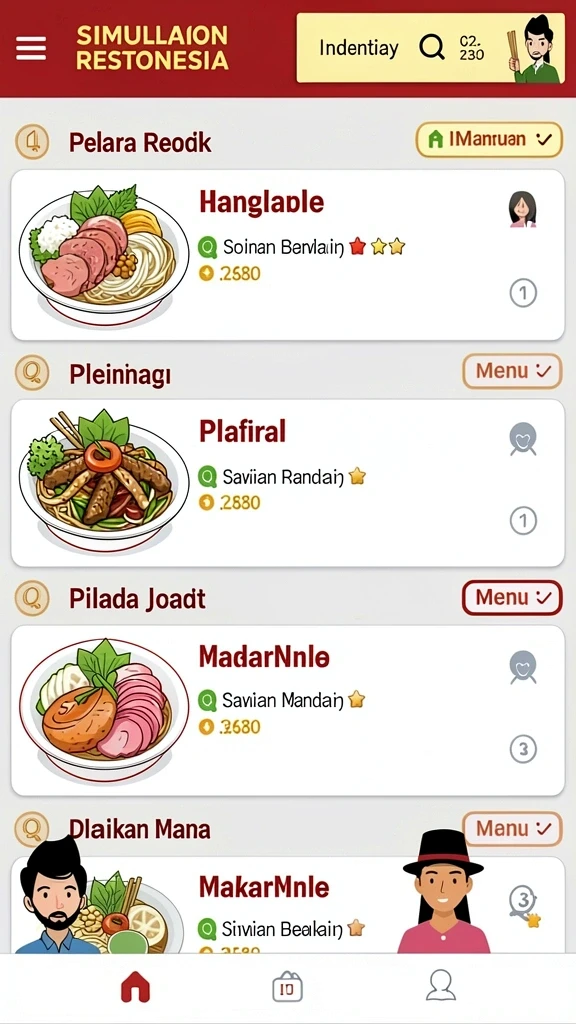Expand the Menu dropdown beside Pleinnagi

click(513, 371)
